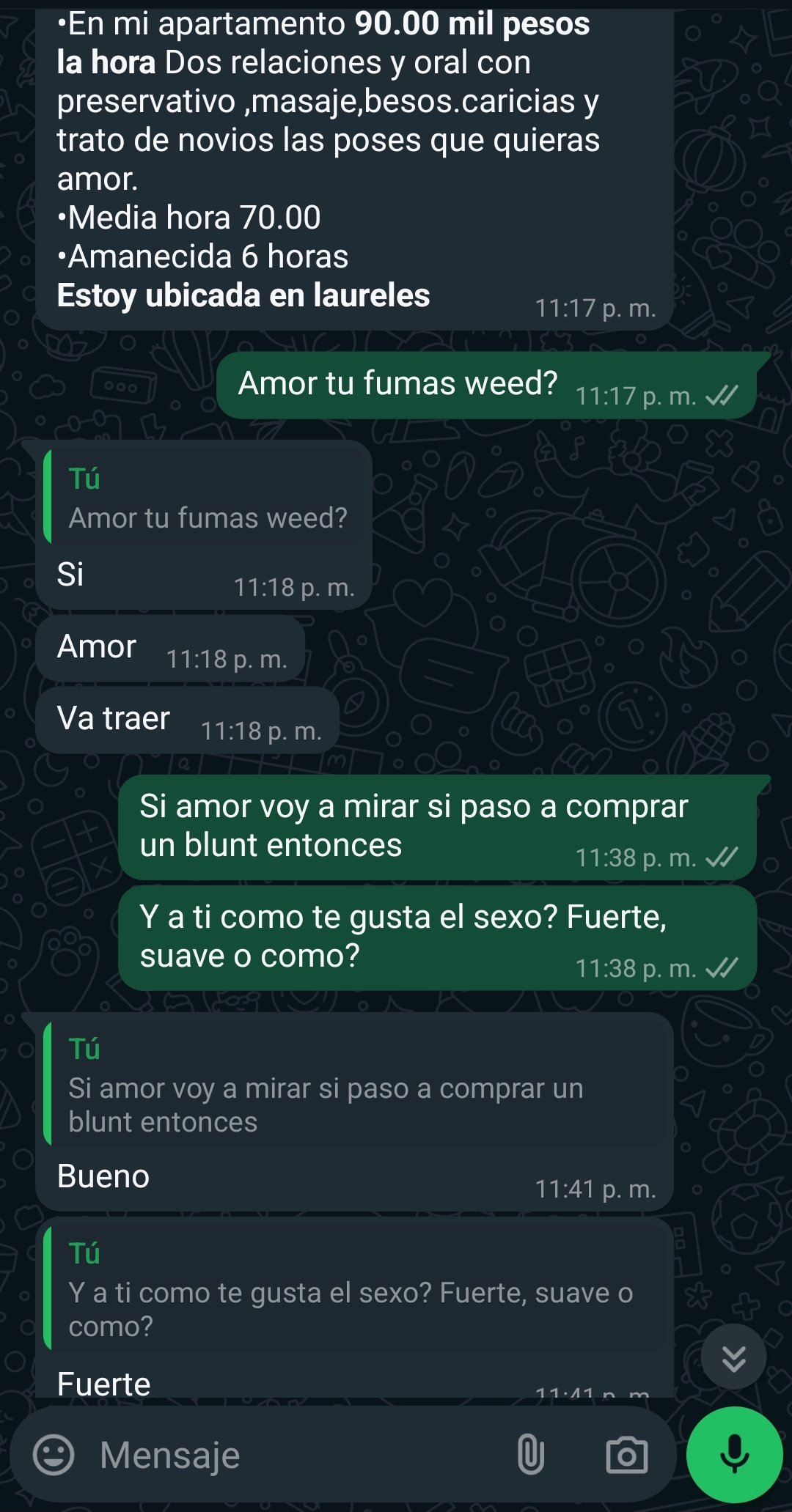The height and width of the screenshot is (1512, 792).
Task: Jump to latest messages with the double-chevron button
Action: (734, 1357)
